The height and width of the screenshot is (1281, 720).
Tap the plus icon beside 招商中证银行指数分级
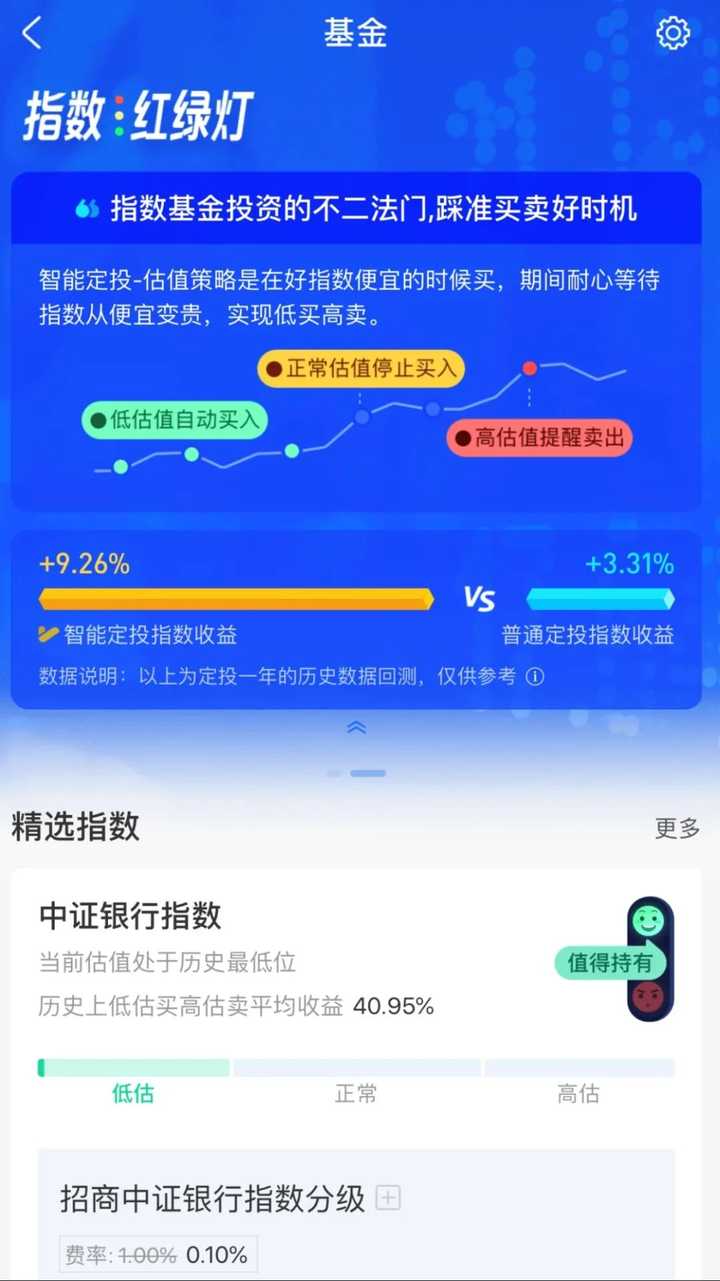(388, 1198)
